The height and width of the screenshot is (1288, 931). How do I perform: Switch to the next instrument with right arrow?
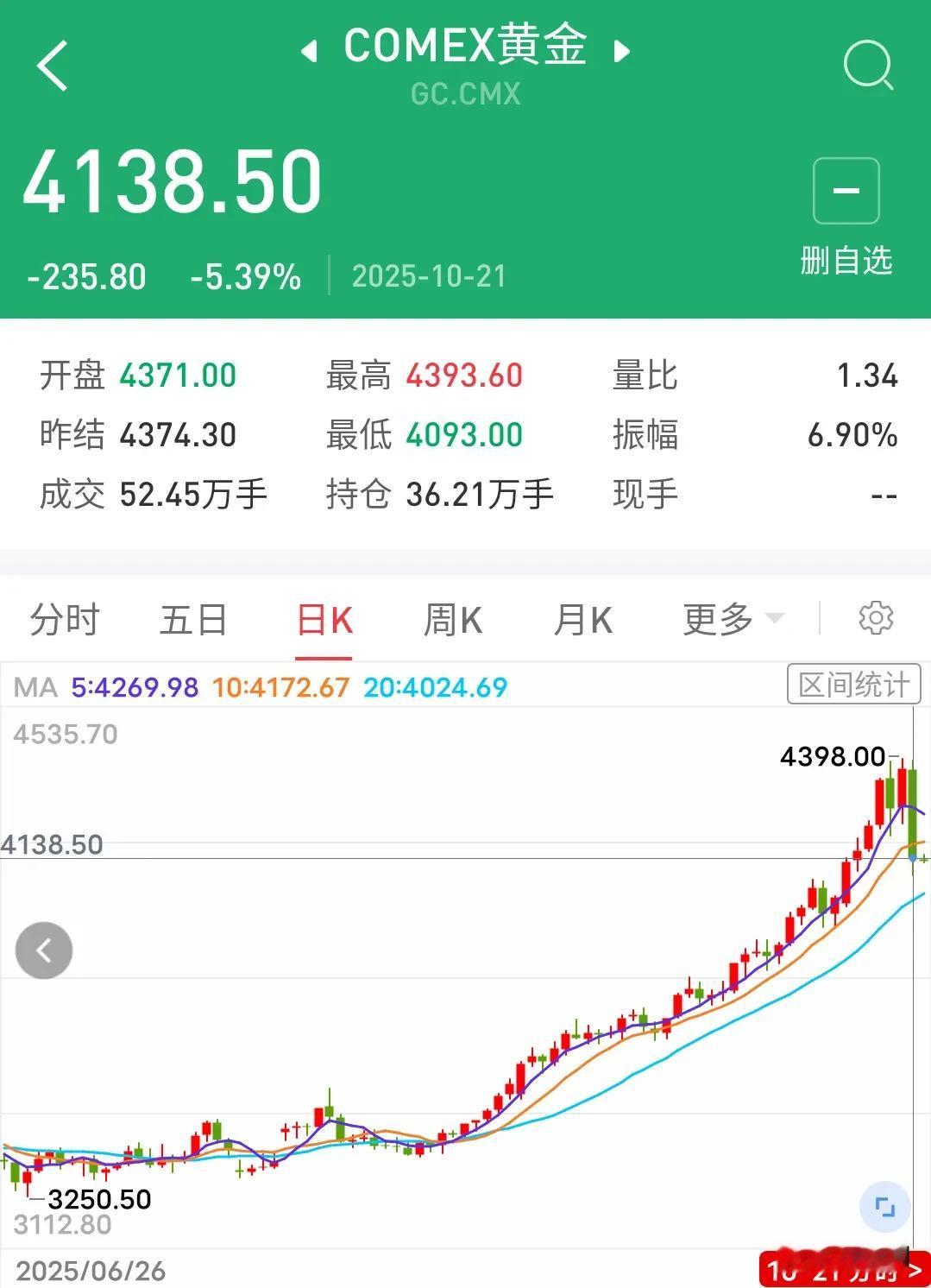point(621,52)
